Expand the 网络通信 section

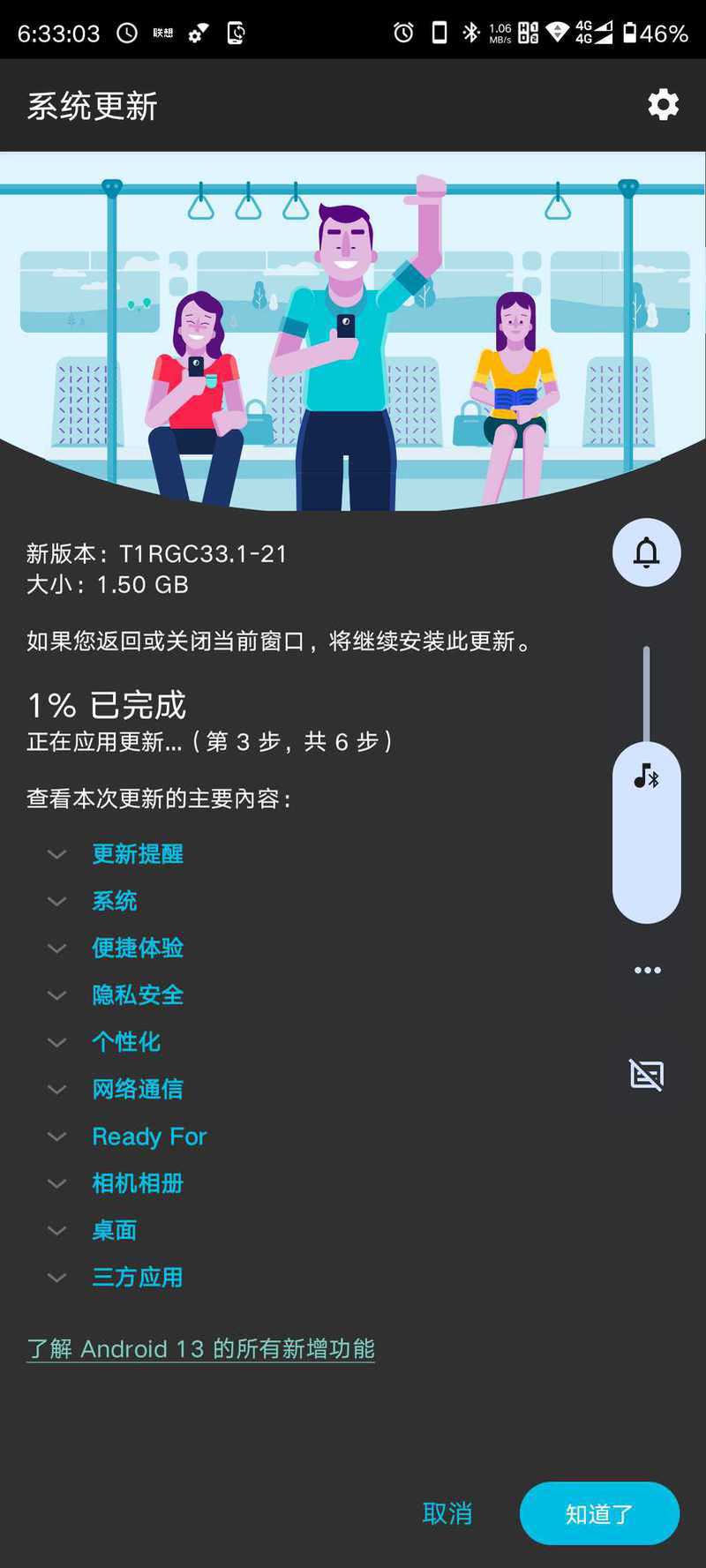[138, 1089]
